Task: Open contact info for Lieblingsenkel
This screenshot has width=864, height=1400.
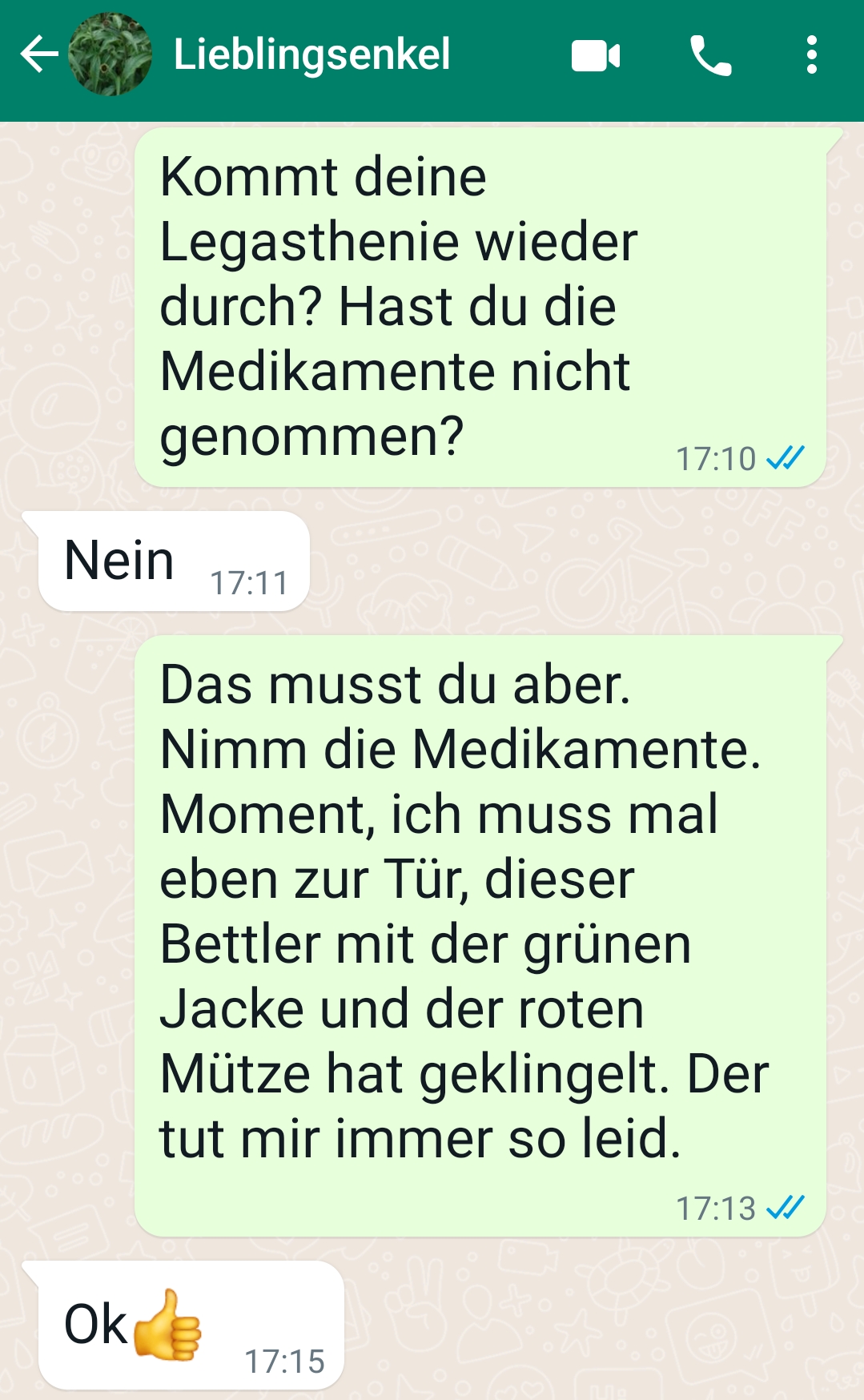Action: click(311, 55)
